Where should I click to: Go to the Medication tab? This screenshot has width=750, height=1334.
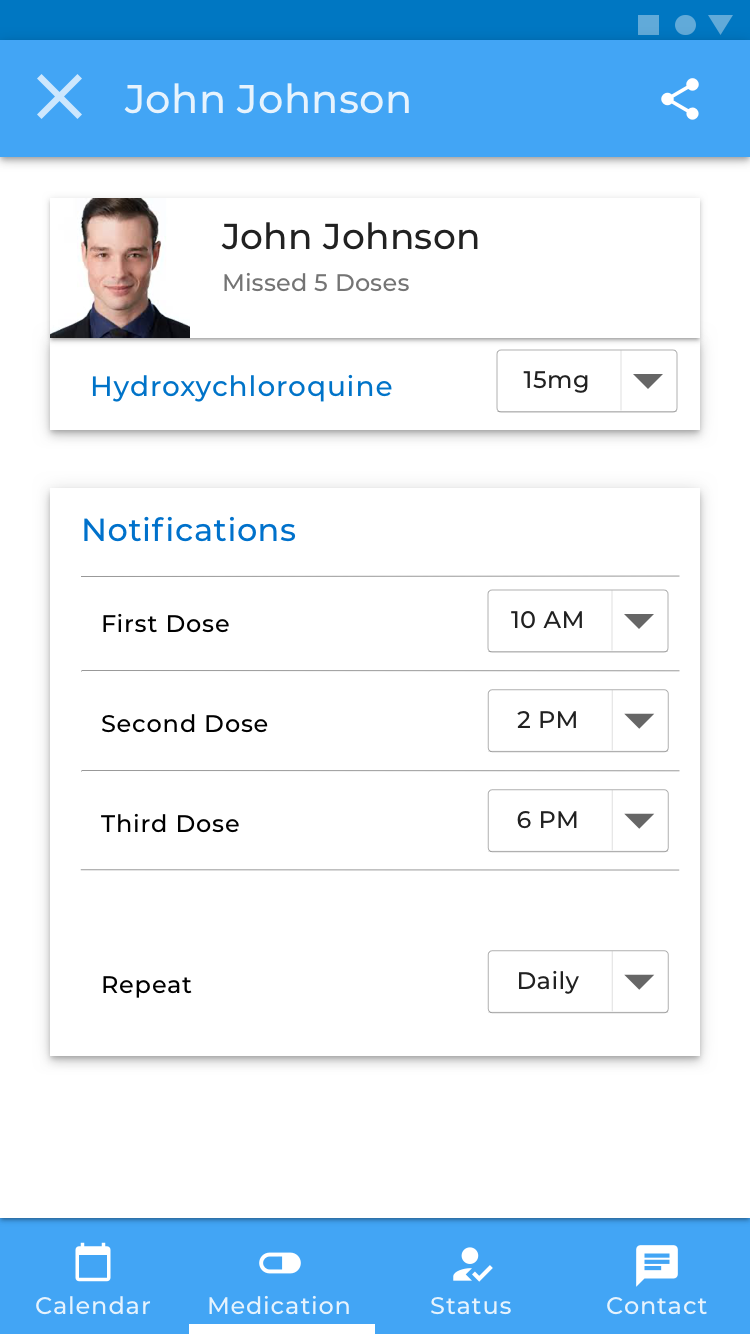(x=280, y=1279)
